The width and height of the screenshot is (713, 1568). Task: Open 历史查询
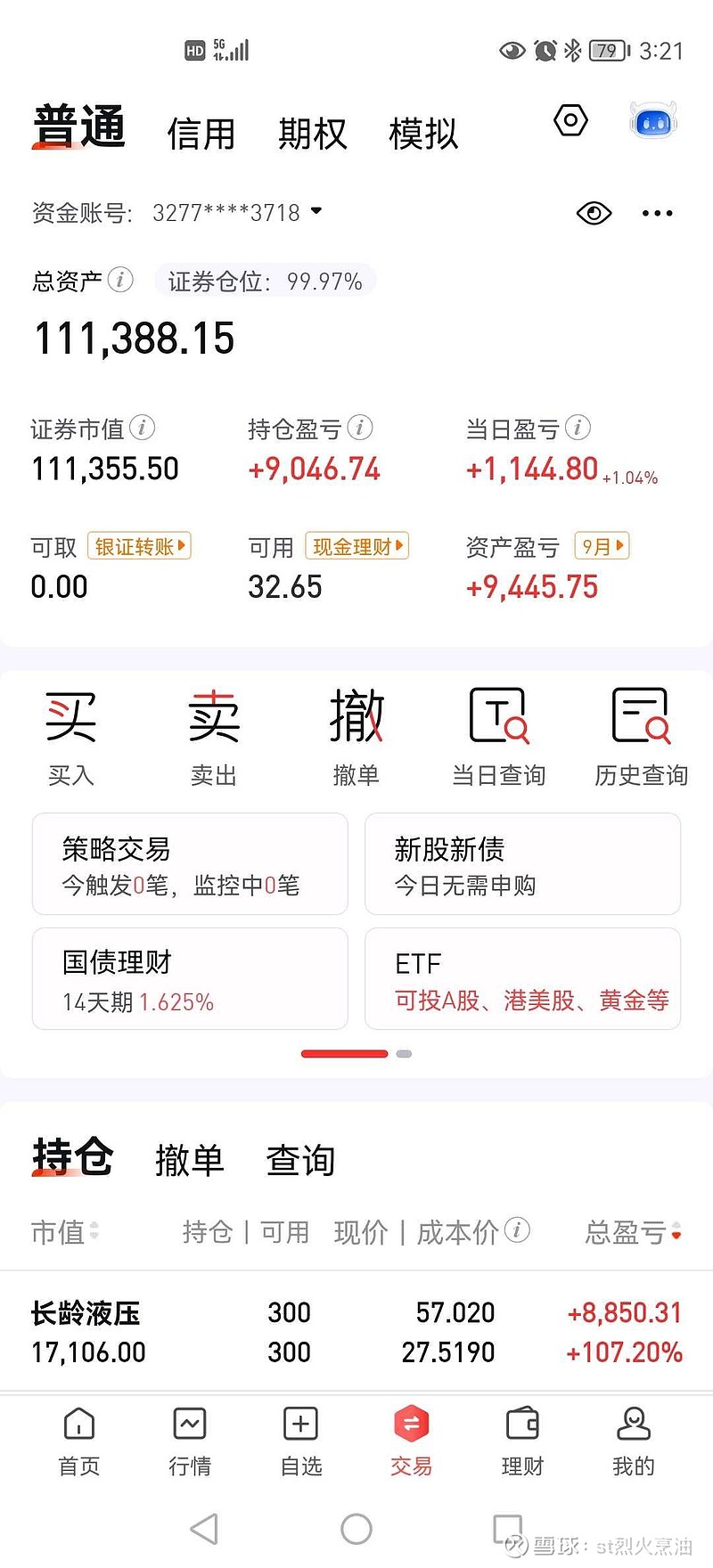point(641,738)
